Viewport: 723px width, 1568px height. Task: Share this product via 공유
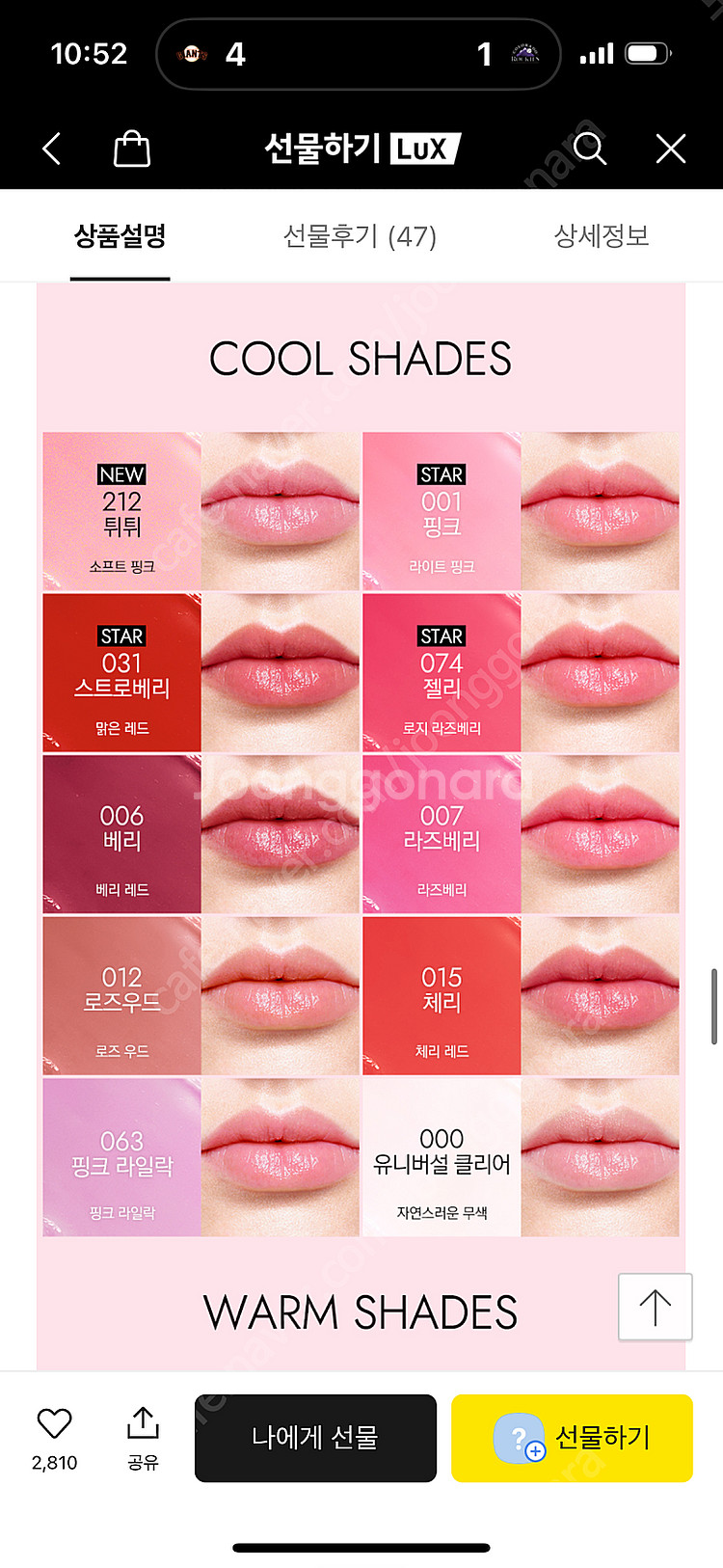tap(143, 1437)
